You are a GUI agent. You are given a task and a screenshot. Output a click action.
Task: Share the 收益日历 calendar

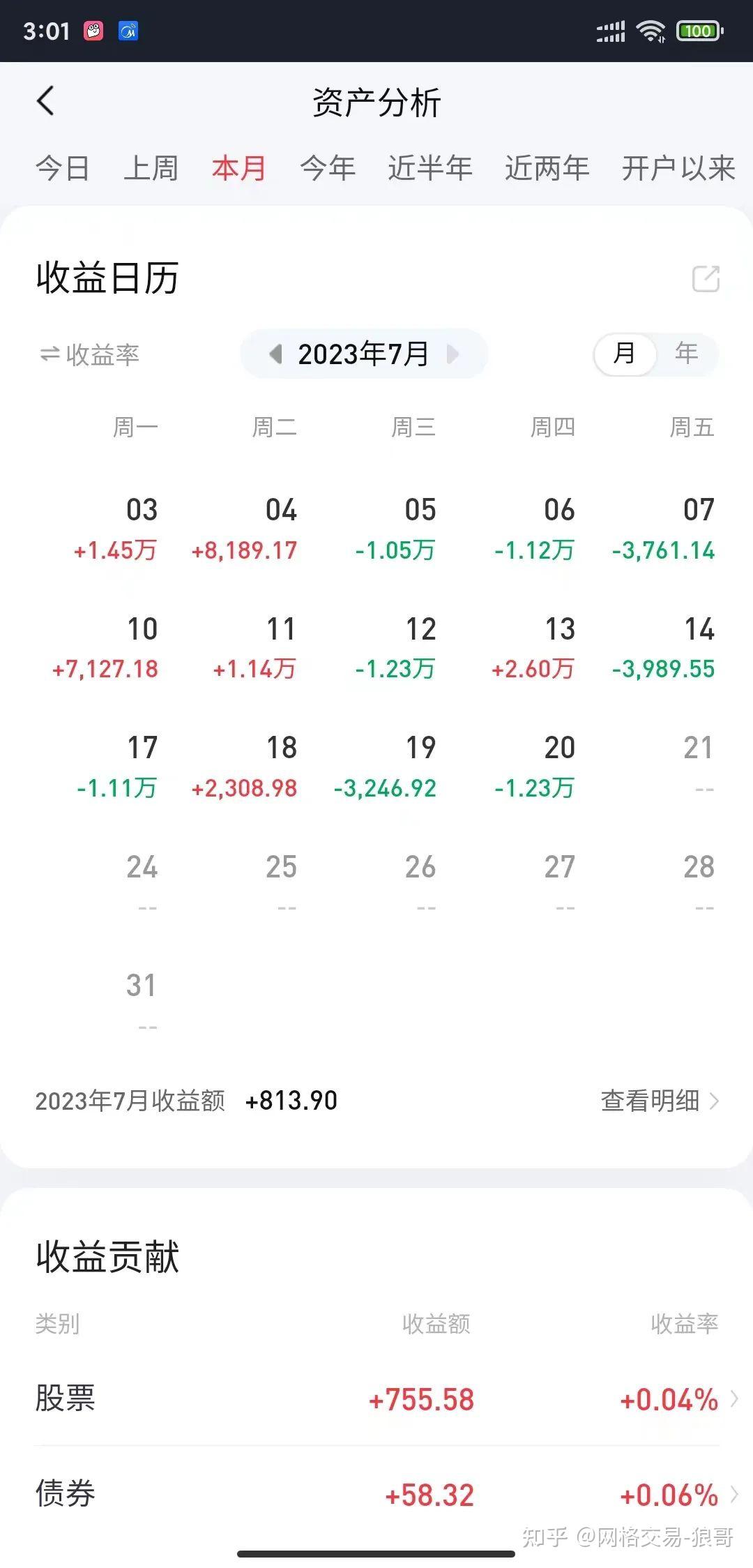tap(706, 278)
